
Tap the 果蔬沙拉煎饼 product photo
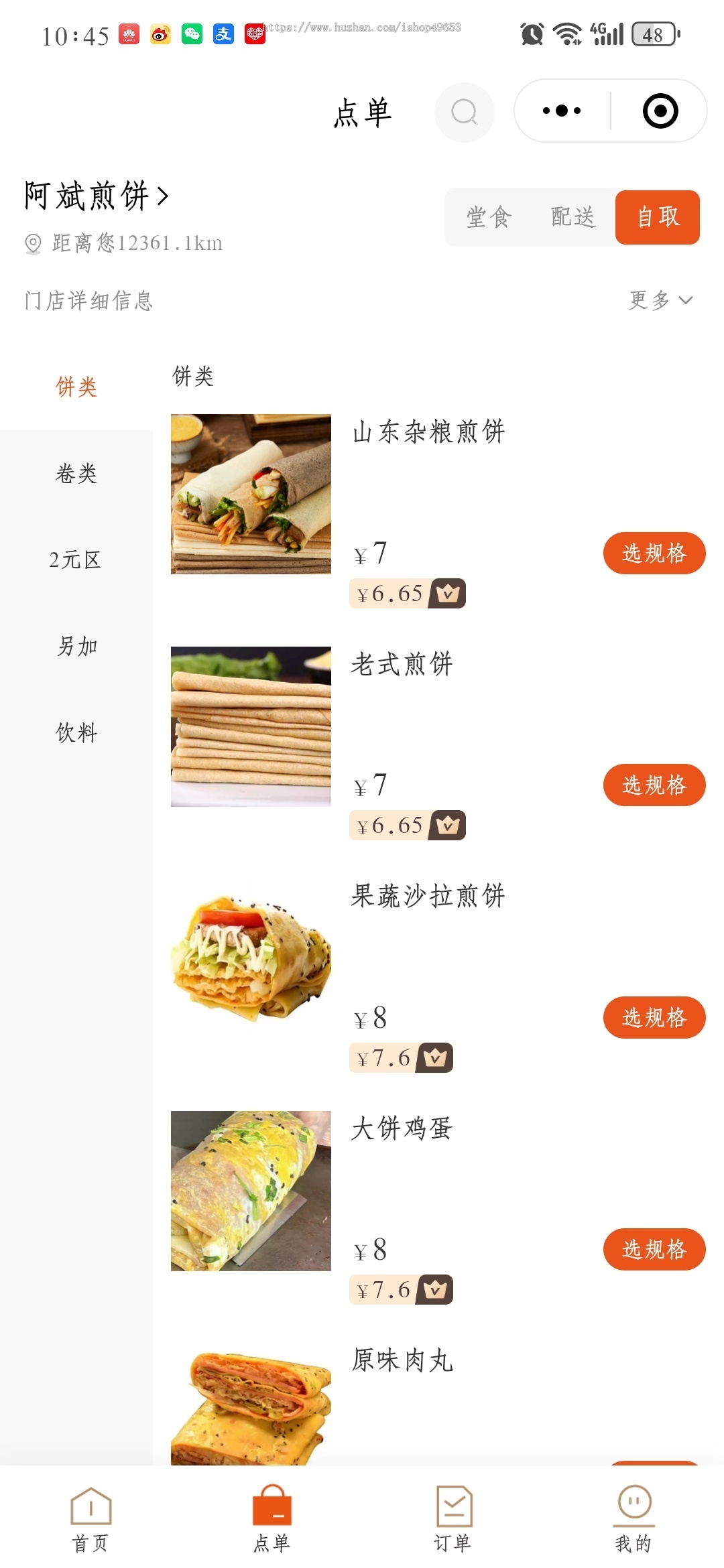(x=251, y=957)
